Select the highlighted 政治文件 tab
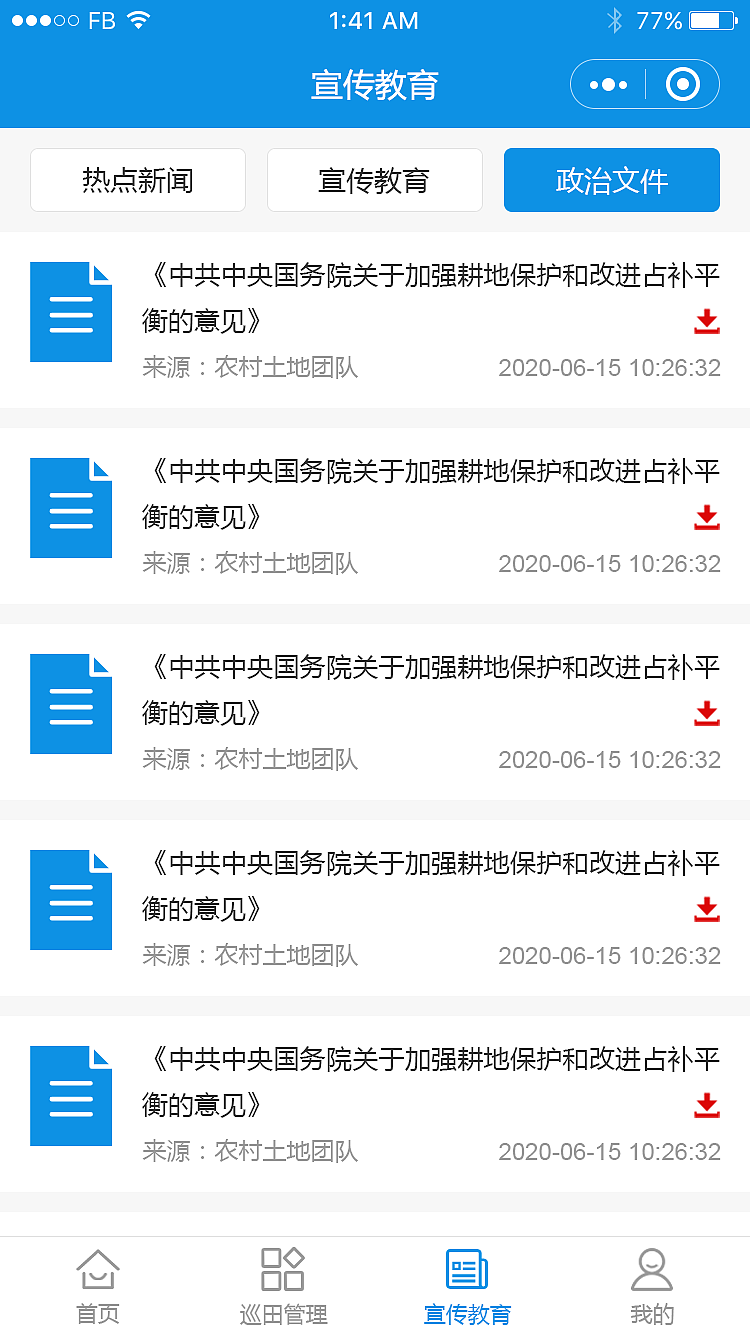This screenshot has height=1334, width=750. [x=611, y=180]
